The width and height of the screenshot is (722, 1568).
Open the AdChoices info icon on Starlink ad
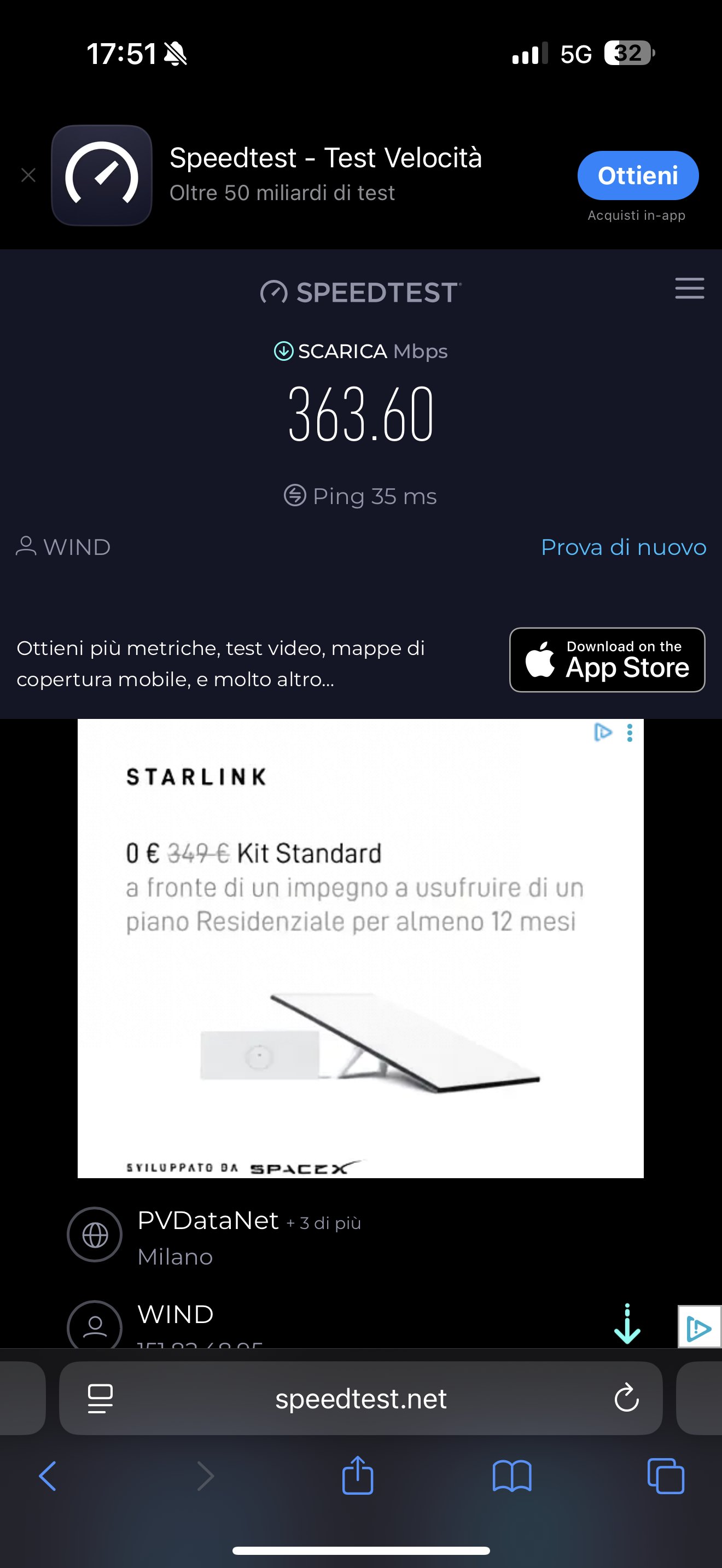coord(602,732)
